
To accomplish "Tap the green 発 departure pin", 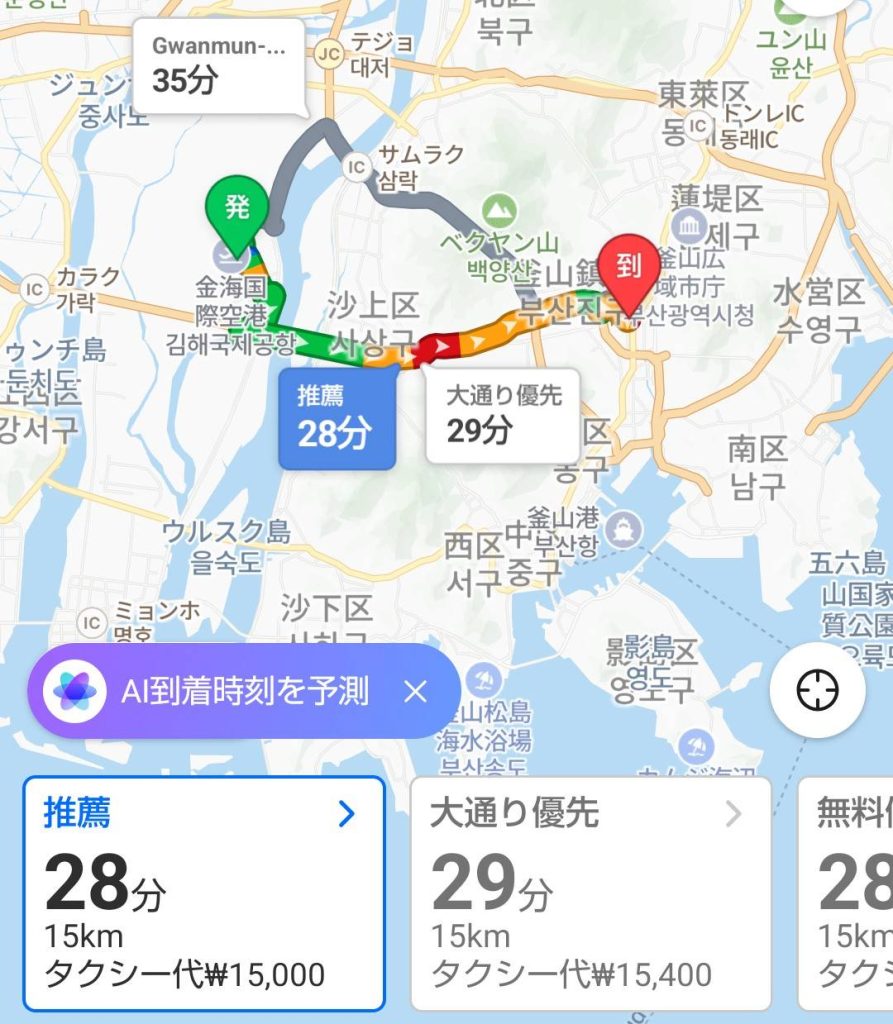I will pos(236,212).
